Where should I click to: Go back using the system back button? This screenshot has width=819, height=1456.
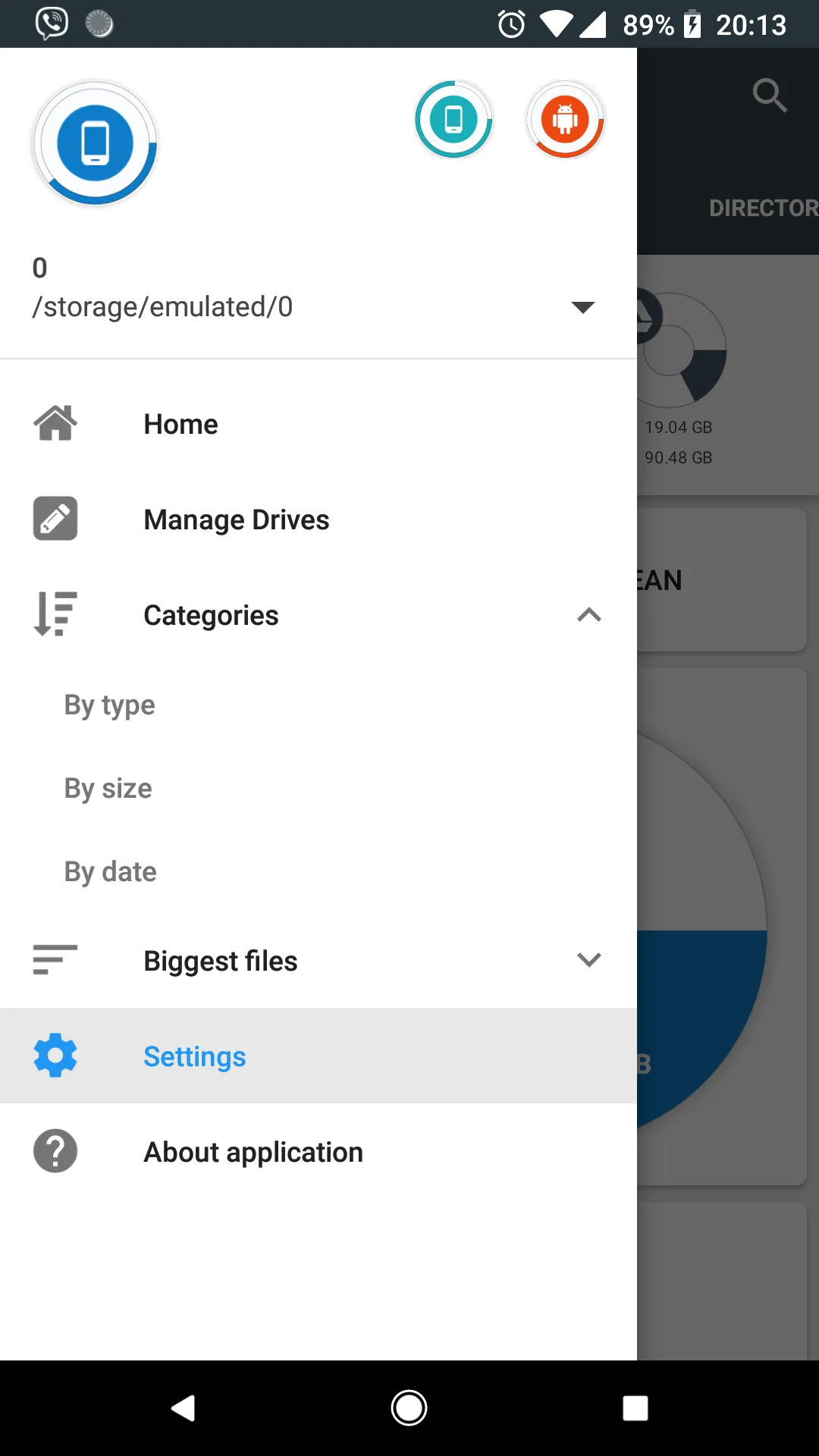183,1408
